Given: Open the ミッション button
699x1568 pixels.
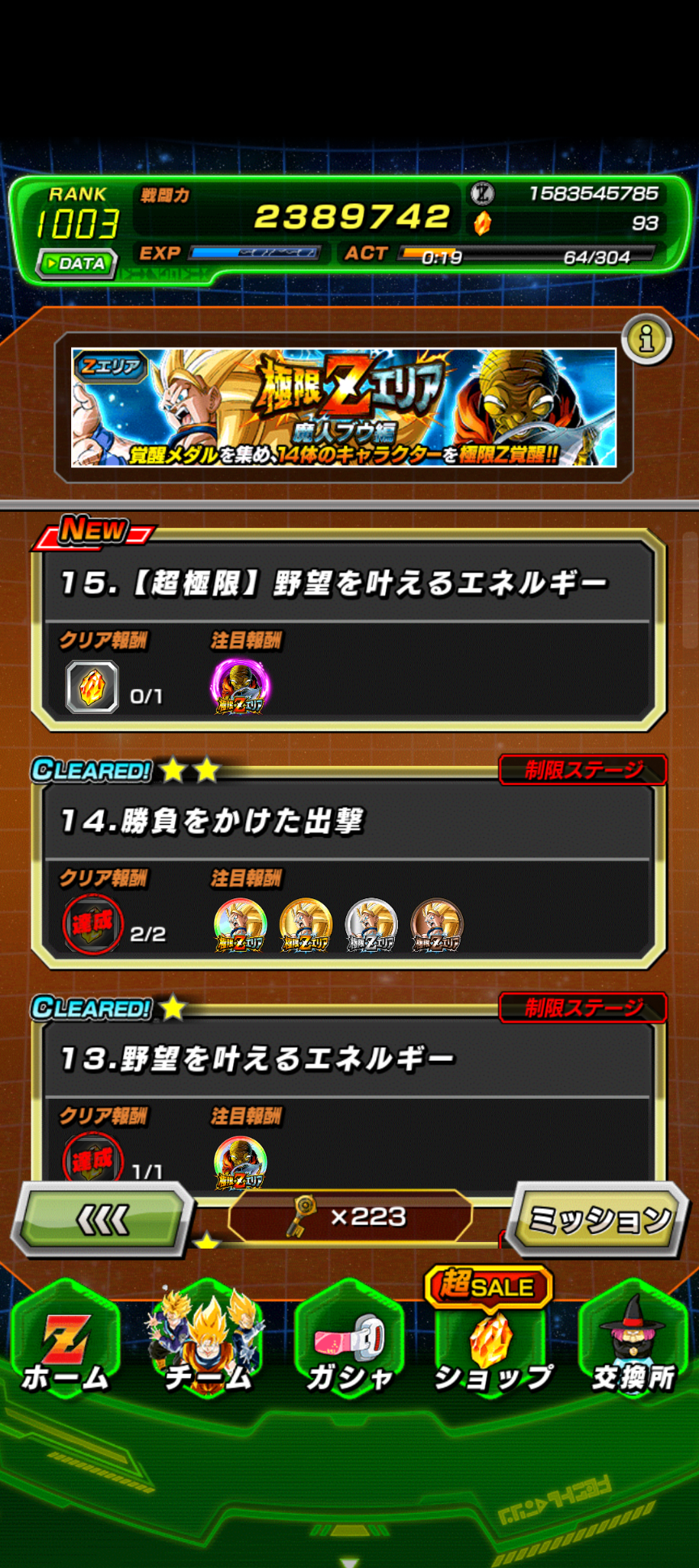Looking at the screenshot, I should 599,1219.
